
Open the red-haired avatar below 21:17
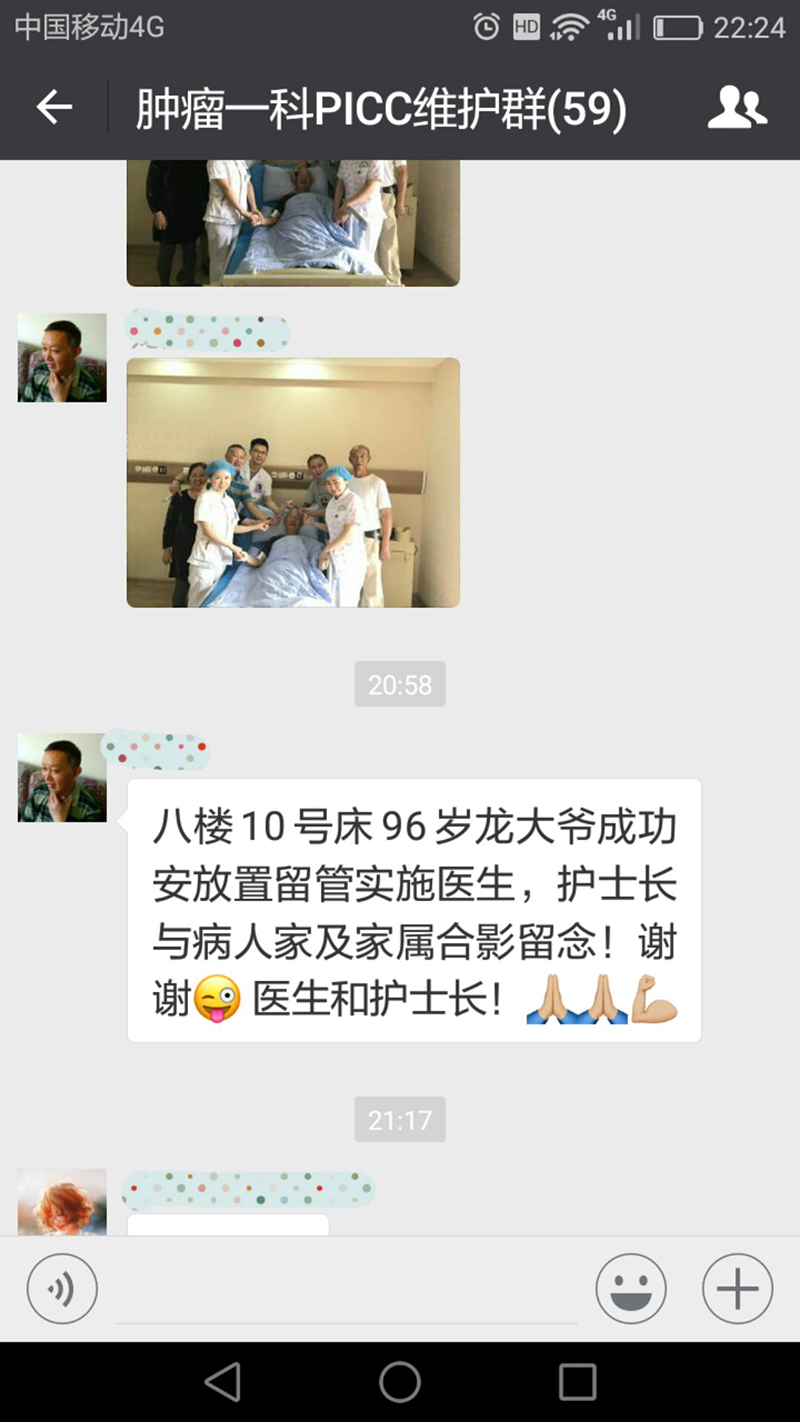point(62,1202)
